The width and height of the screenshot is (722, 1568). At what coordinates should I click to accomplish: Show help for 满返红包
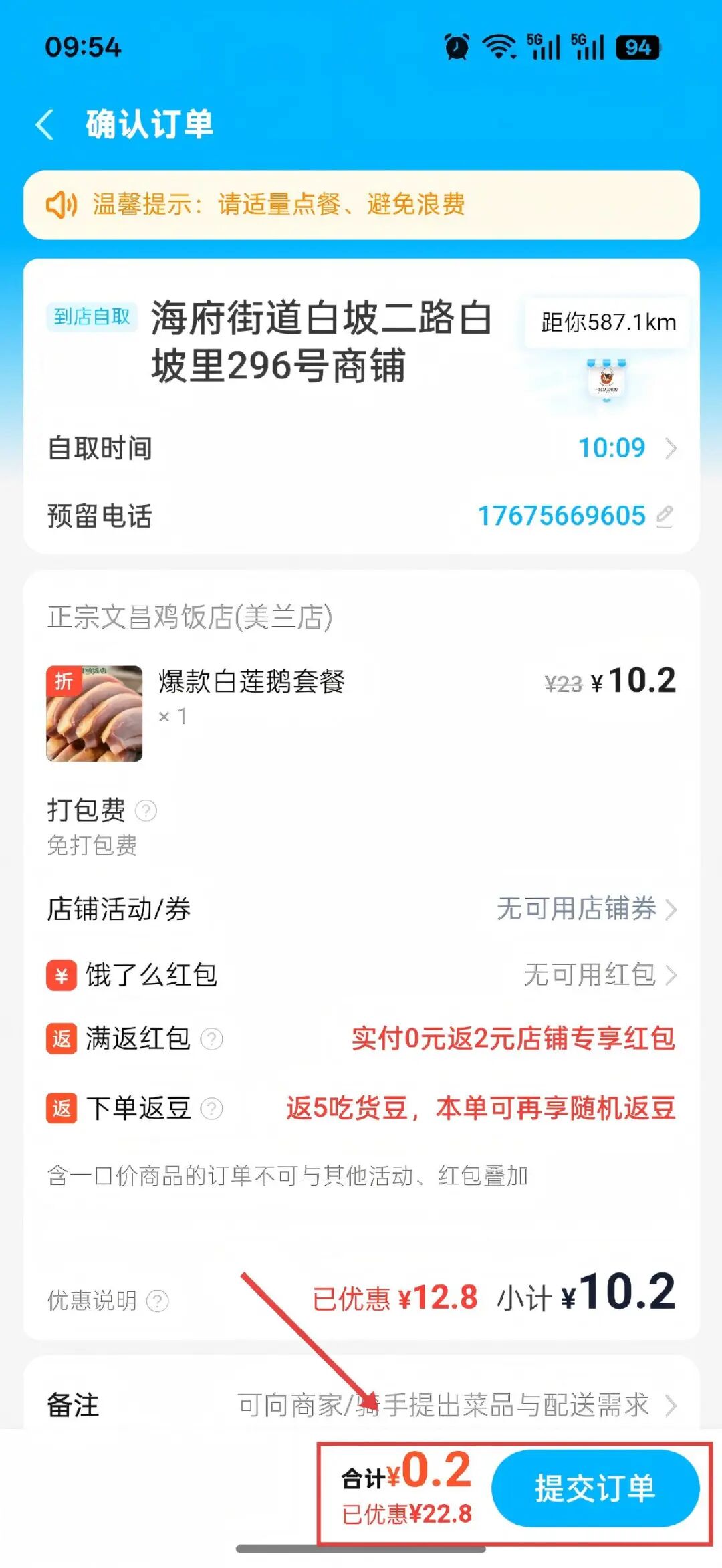coord(212,1039)
